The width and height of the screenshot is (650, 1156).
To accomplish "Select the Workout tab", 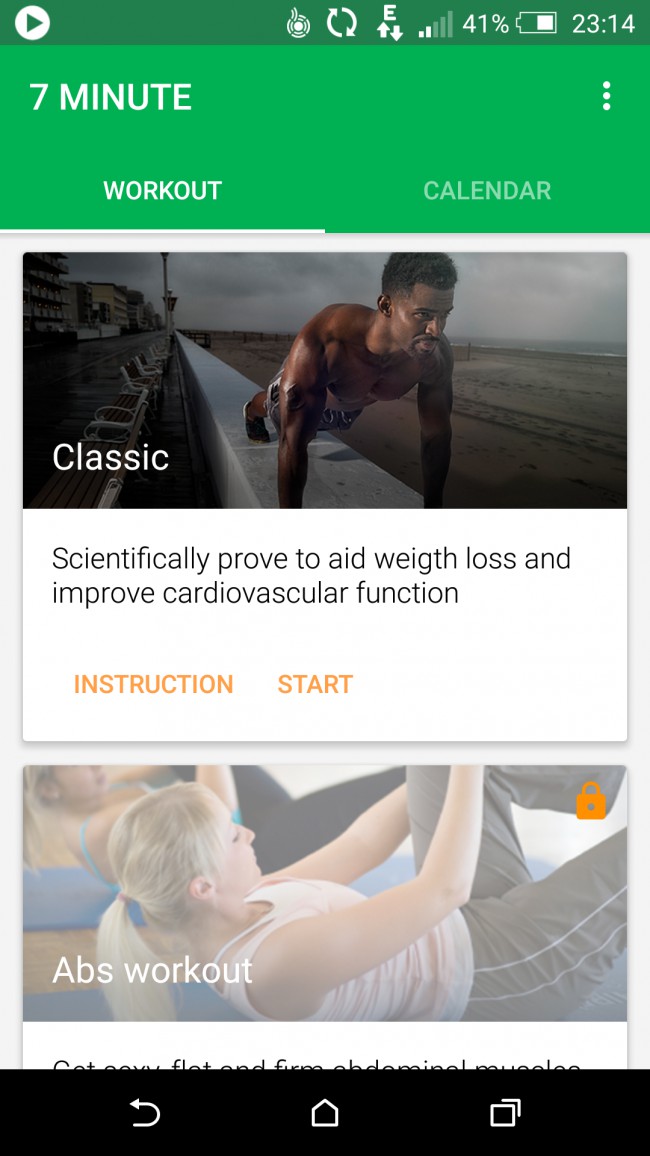I will pyautogui.click(x=162, y=191).
